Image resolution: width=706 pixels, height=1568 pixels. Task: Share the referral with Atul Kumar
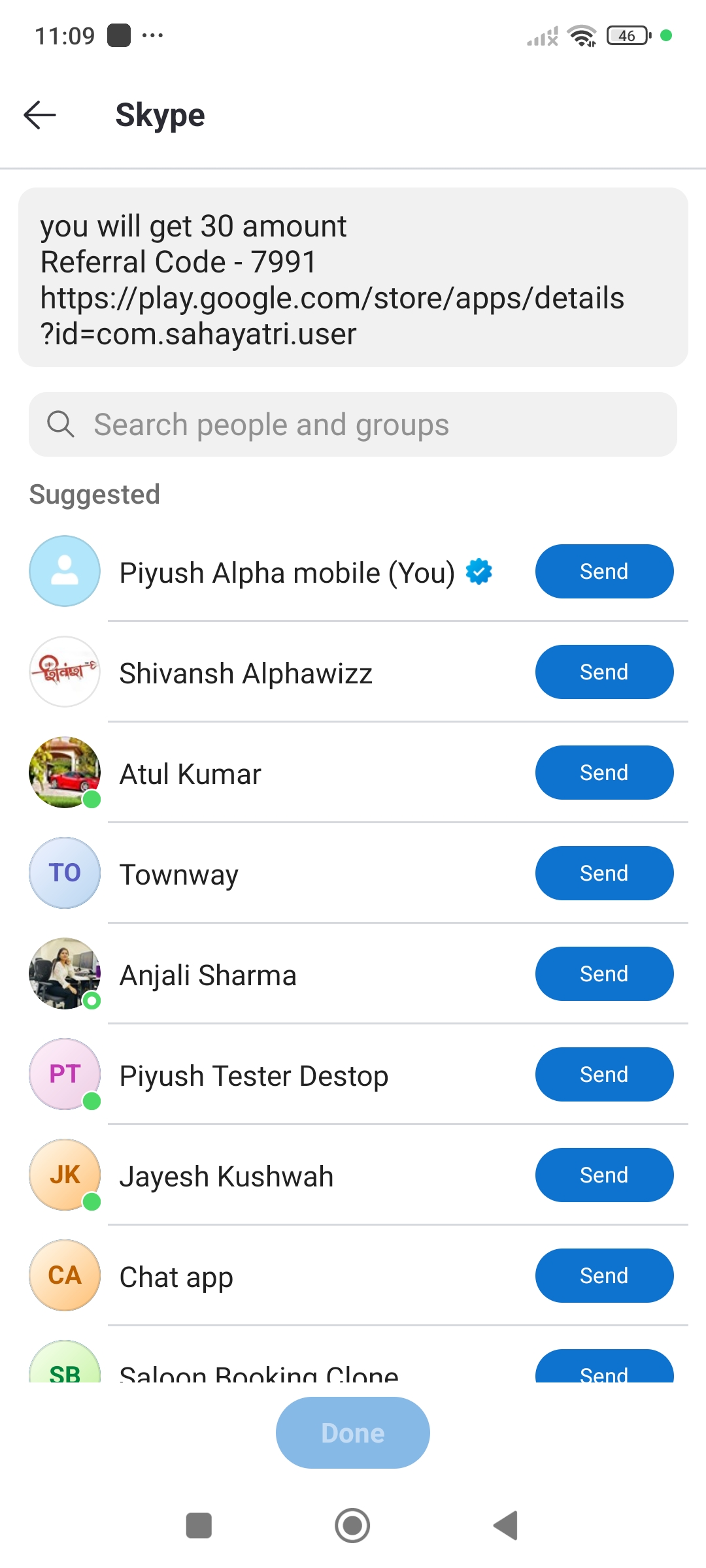coord(603,773)
